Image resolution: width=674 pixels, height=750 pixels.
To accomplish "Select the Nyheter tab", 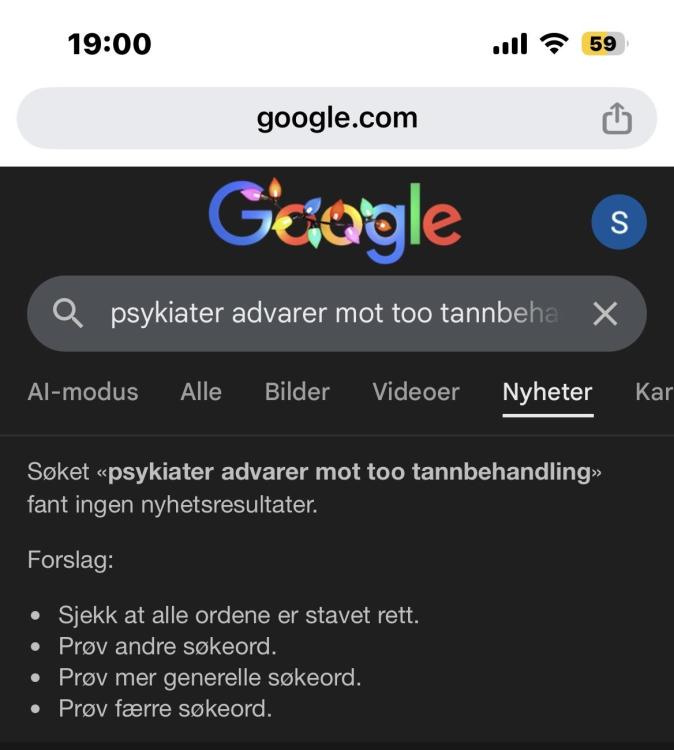I will [x=547, y=392].
